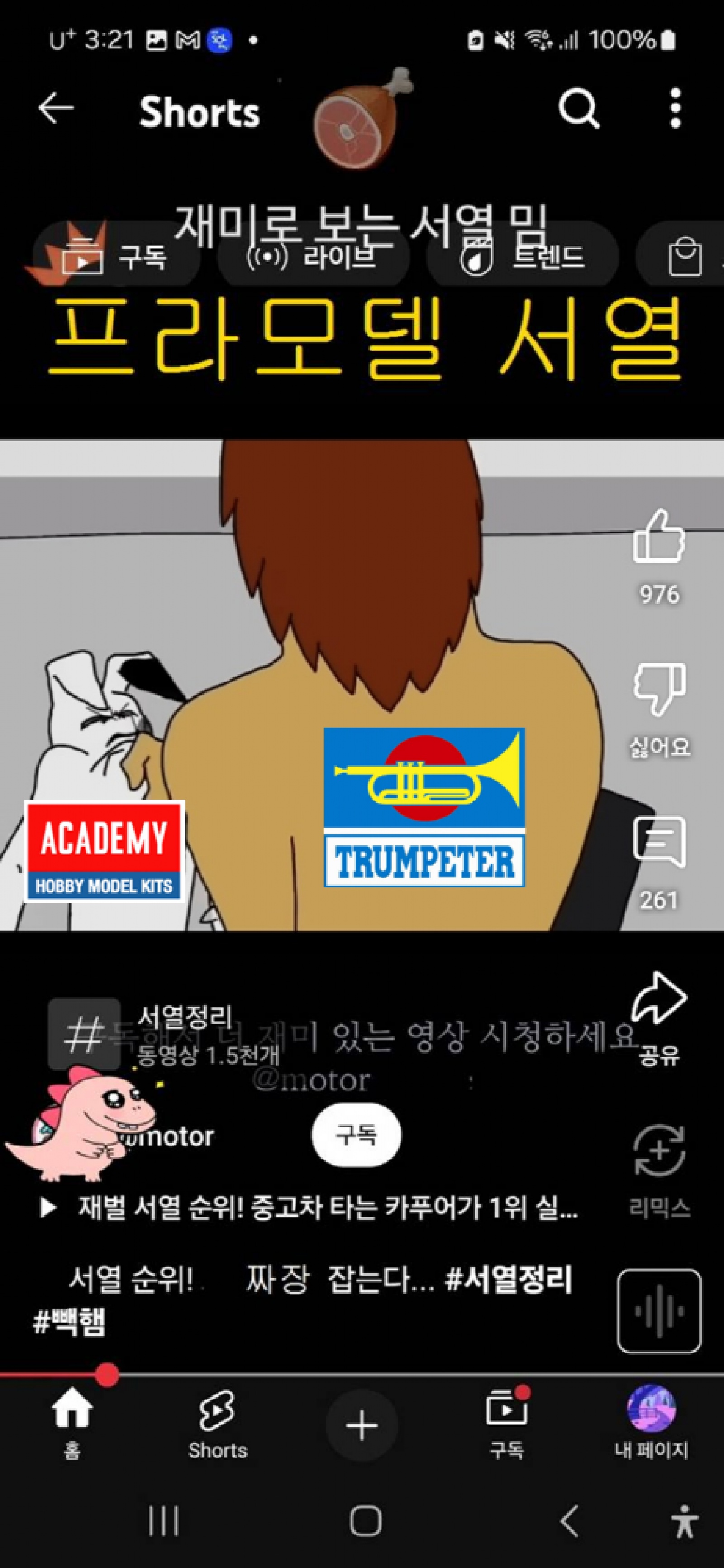Select the 라이브 chip
724x1568 pixels.
(x=313, y=257)
